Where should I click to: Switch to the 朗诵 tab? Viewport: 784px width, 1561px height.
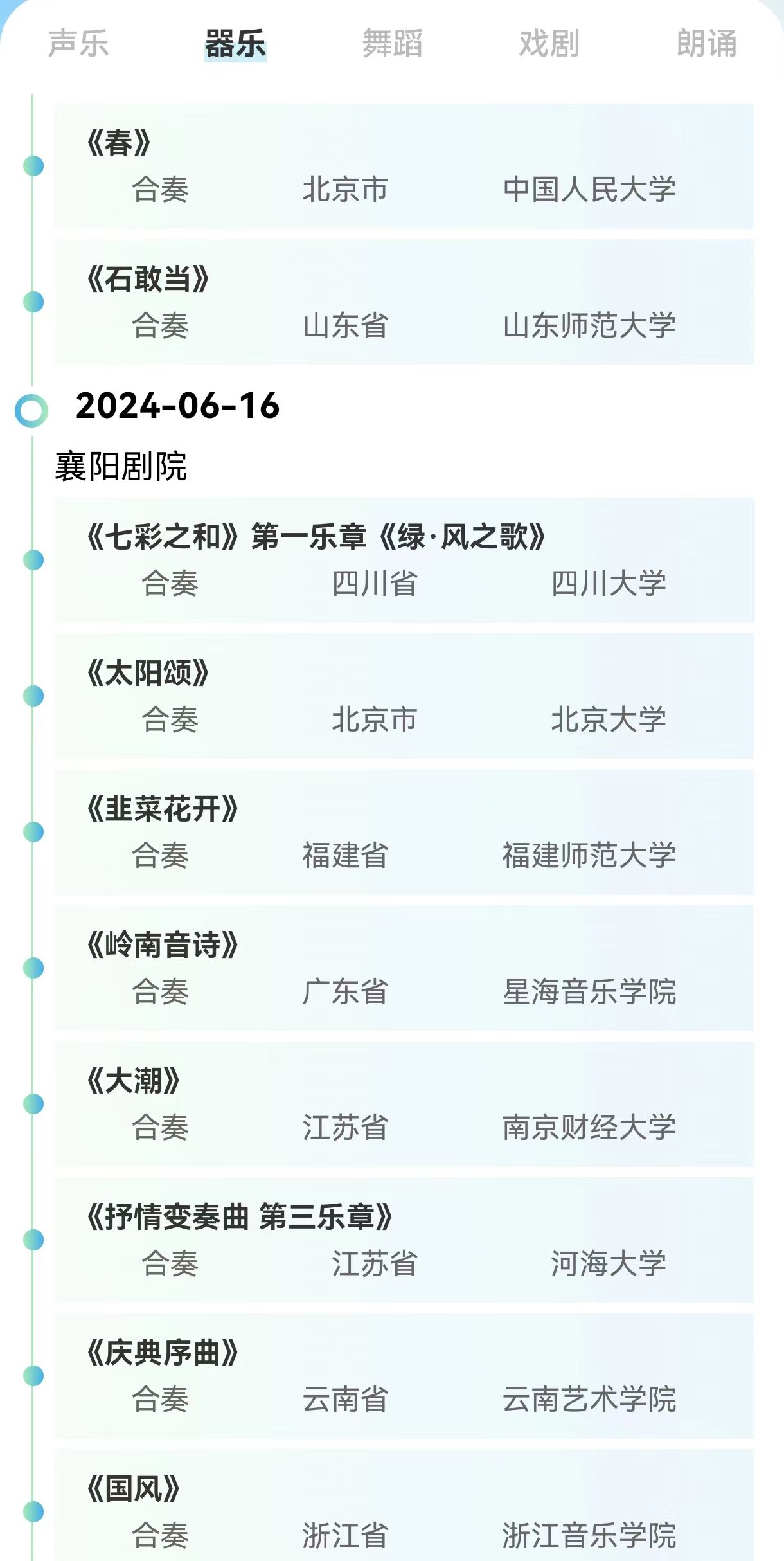(x=706, y=44)
